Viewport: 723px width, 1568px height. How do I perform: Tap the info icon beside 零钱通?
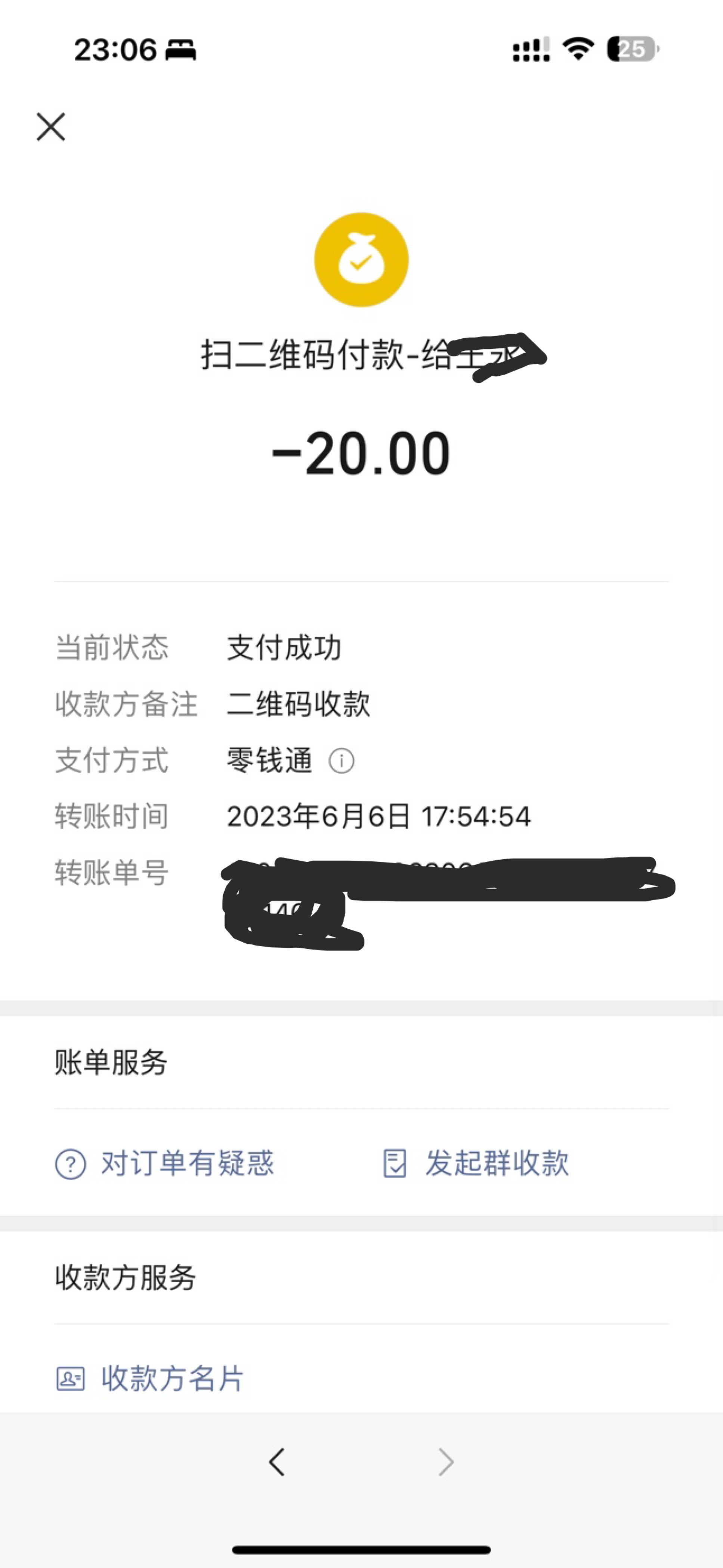tap(342, 761)
